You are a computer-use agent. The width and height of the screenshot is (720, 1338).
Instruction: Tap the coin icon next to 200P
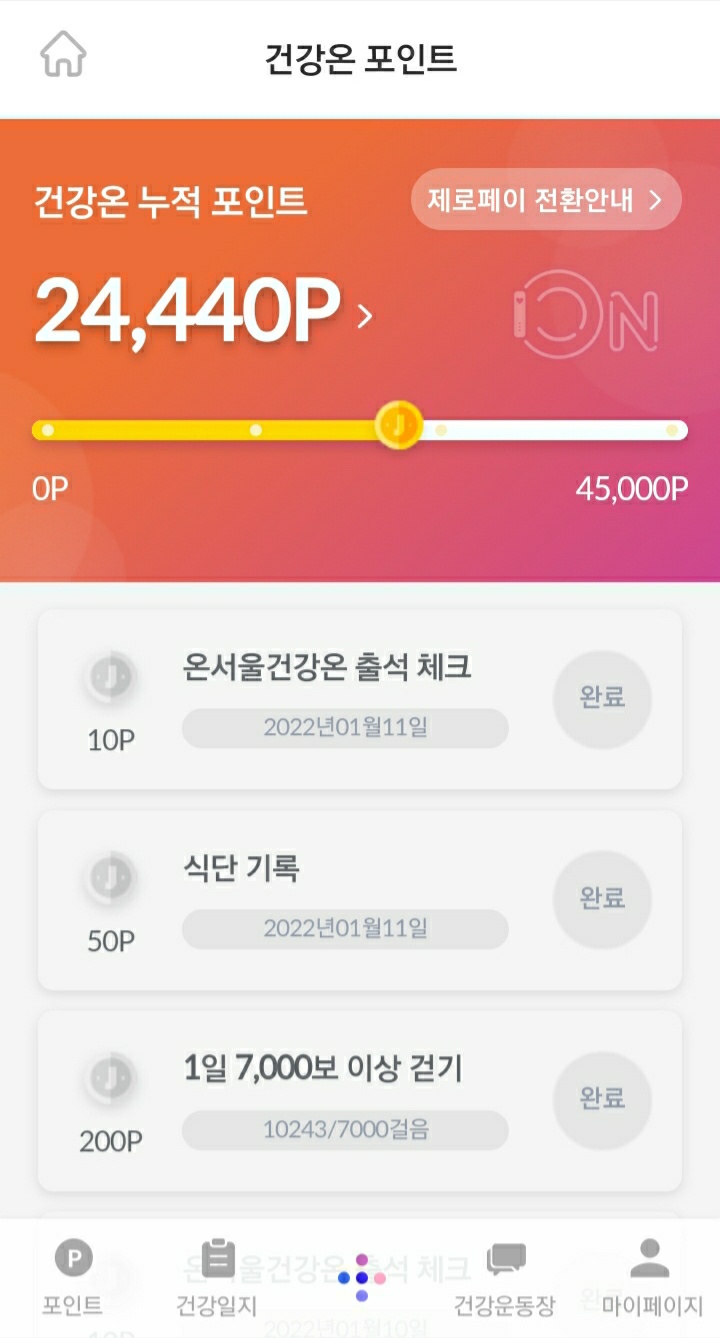(110, 1077)
